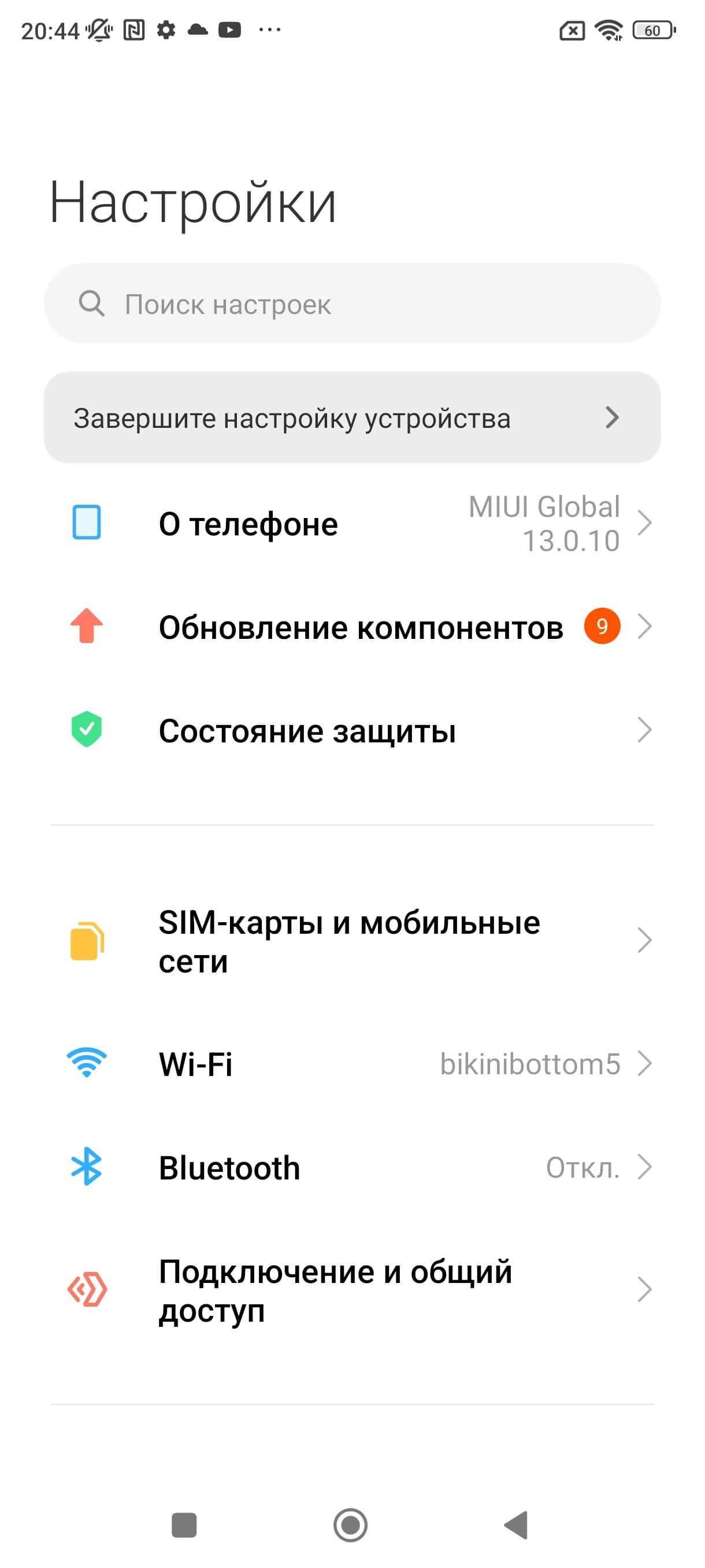Open Wi-Fi settings

(x=351, y=1064)
